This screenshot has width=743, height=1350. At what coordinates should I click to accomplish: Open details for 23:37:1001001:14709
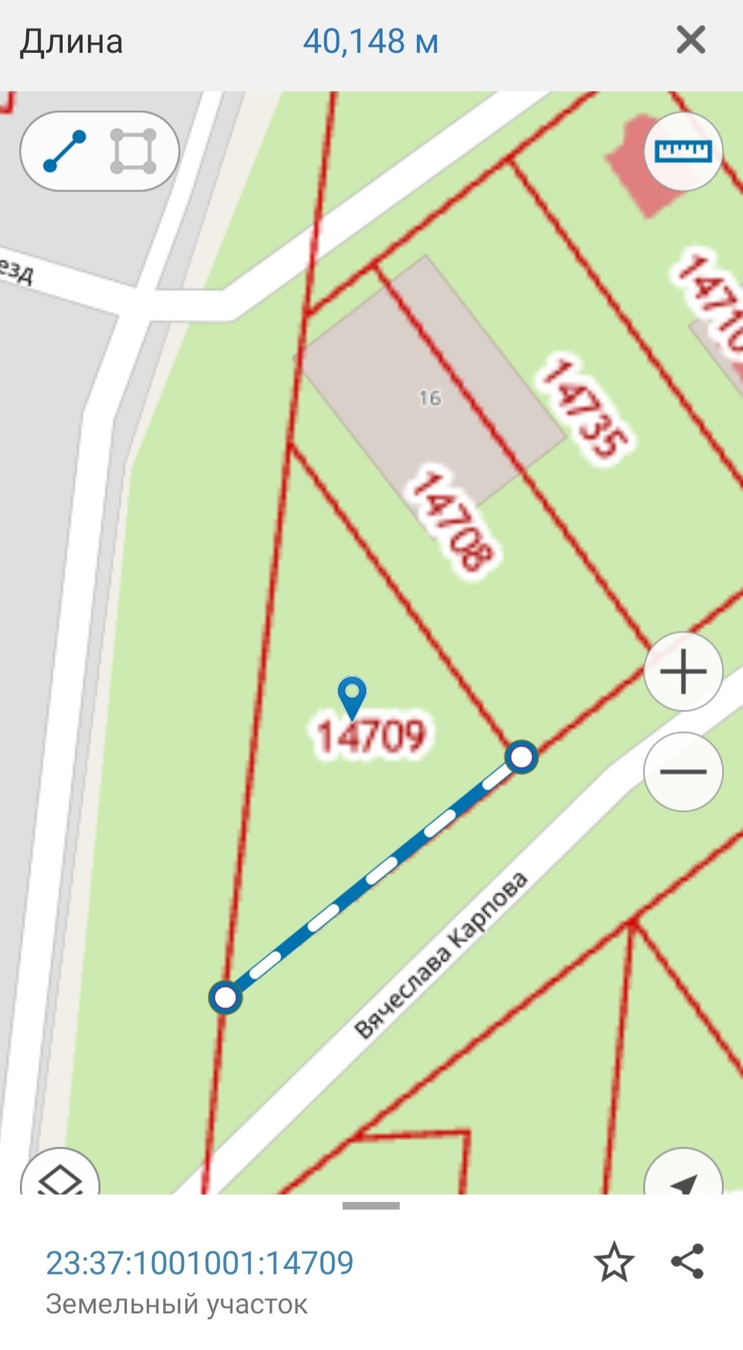click(200, 1263)
